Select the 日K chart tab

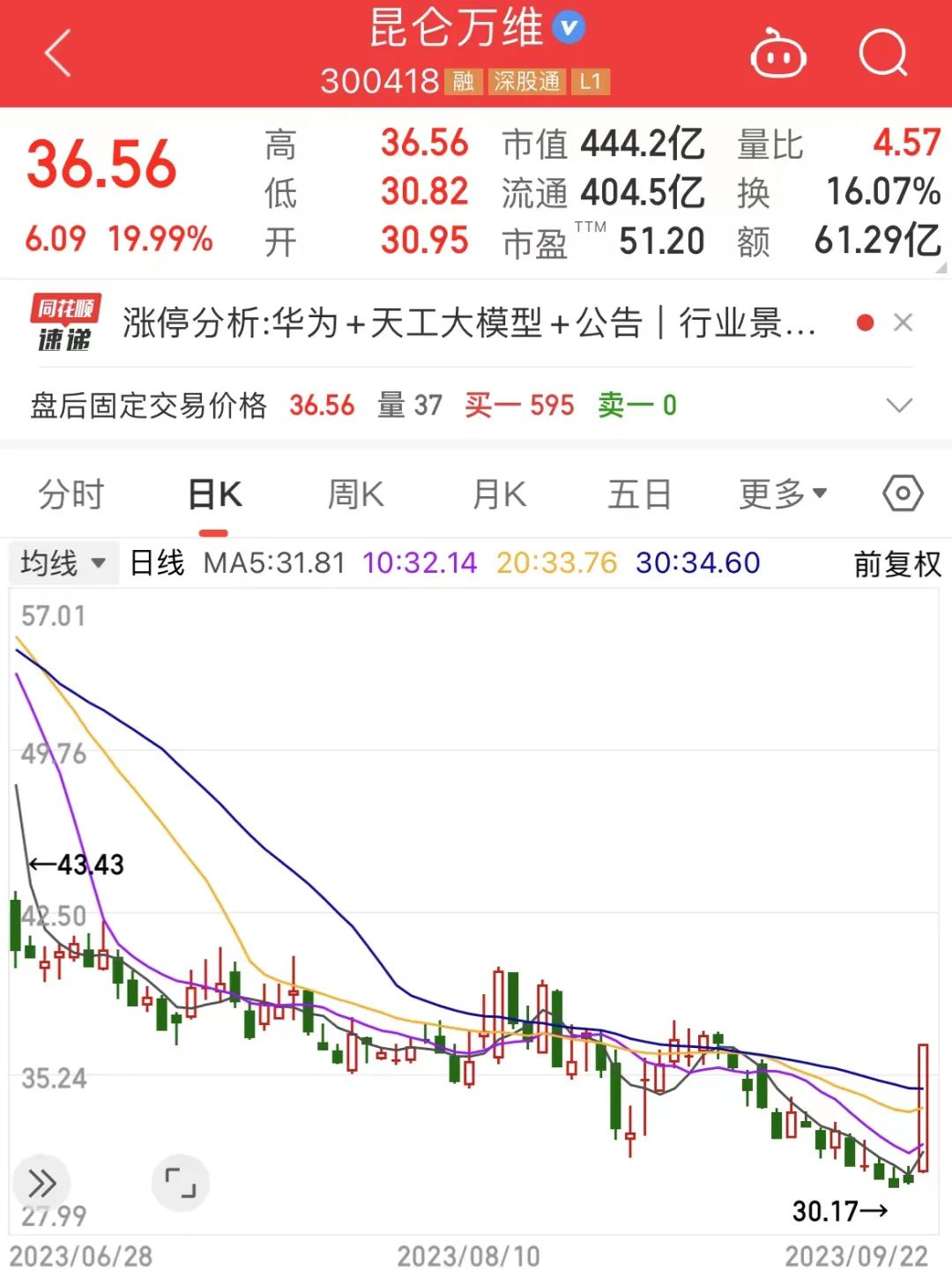tap(214, 494)
